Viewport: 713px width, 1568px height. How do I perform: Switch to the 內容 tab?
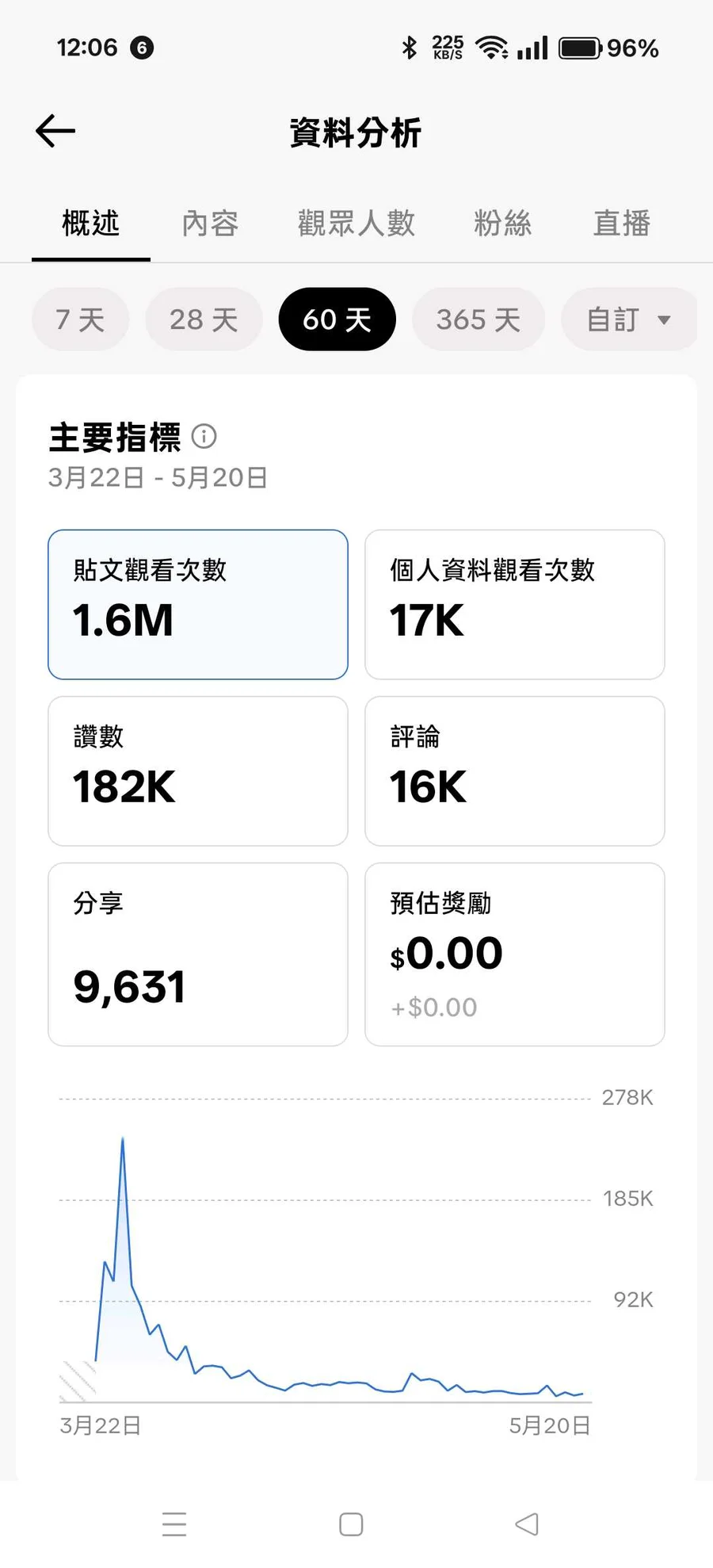[210, 223]
